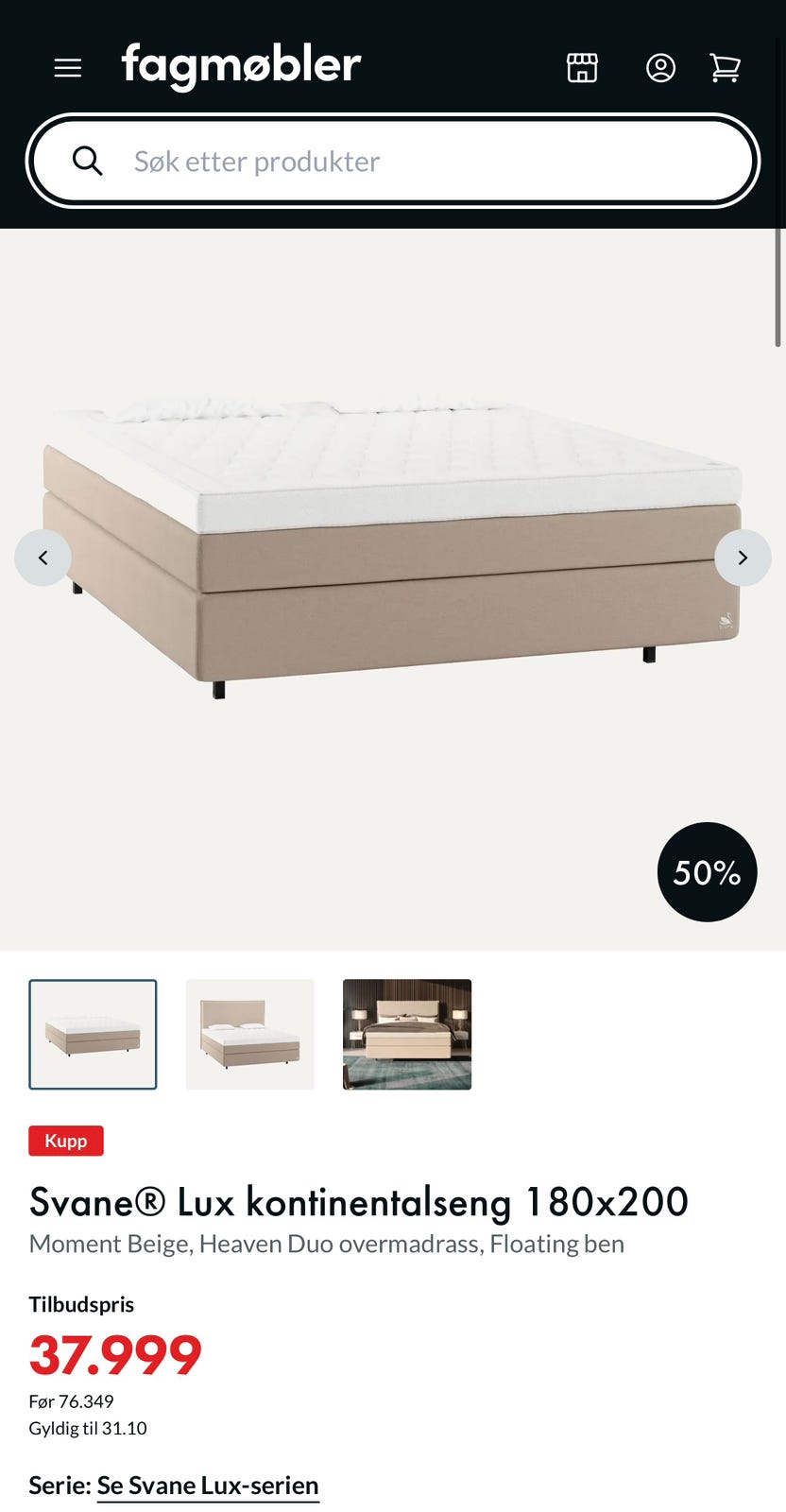Select the thumbnail with the headboard
Image resolution: width=786 pixels, height=1512 pixels.
[250, 1035]
